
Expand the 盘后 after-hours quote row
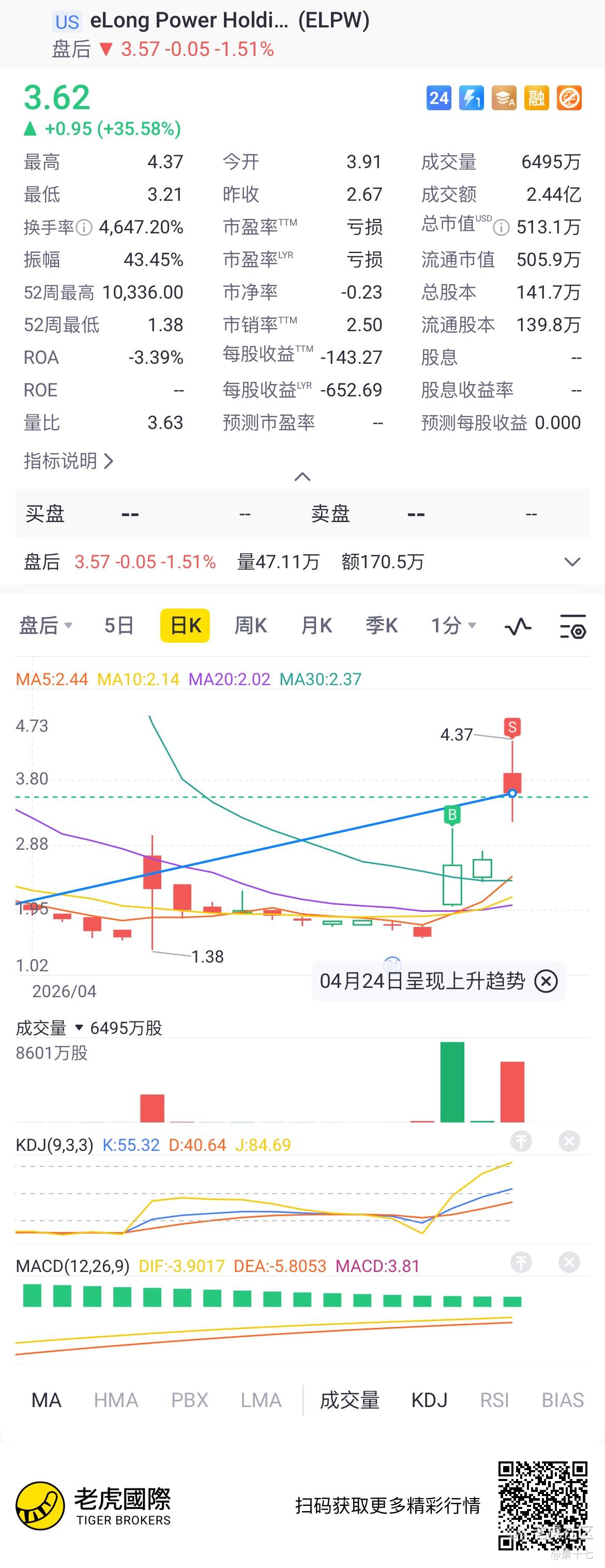click(571, 562)
